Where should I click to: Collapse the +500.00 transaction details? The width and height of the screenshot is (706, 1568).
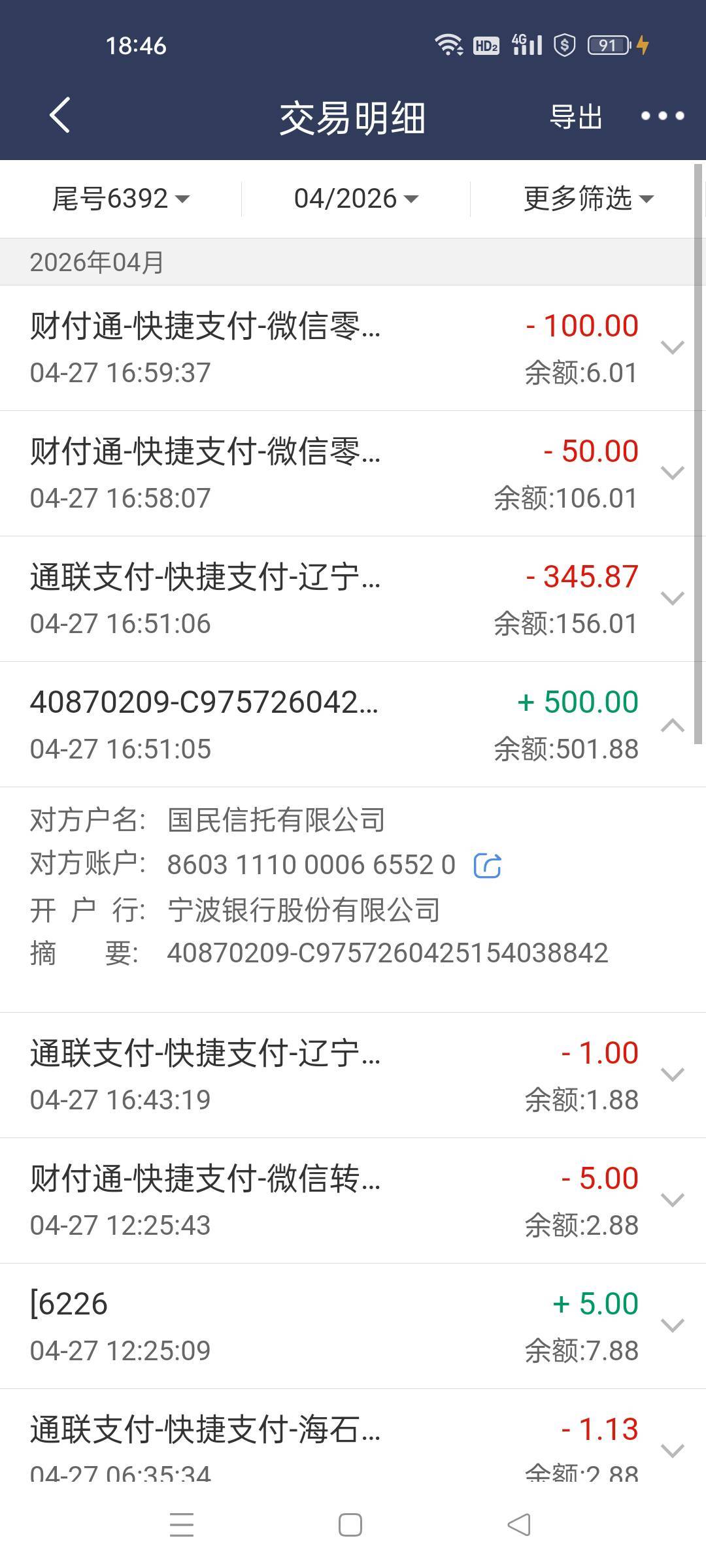[672, 725]
